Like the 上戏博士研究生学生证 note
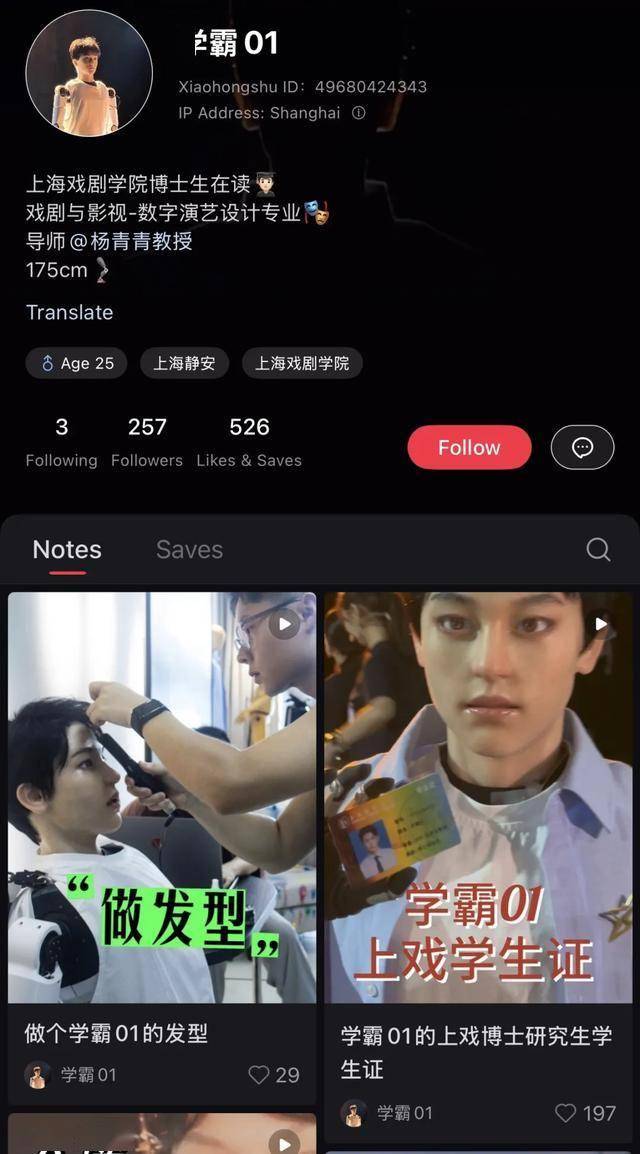640x1154 pixels. pos(566,1113)
